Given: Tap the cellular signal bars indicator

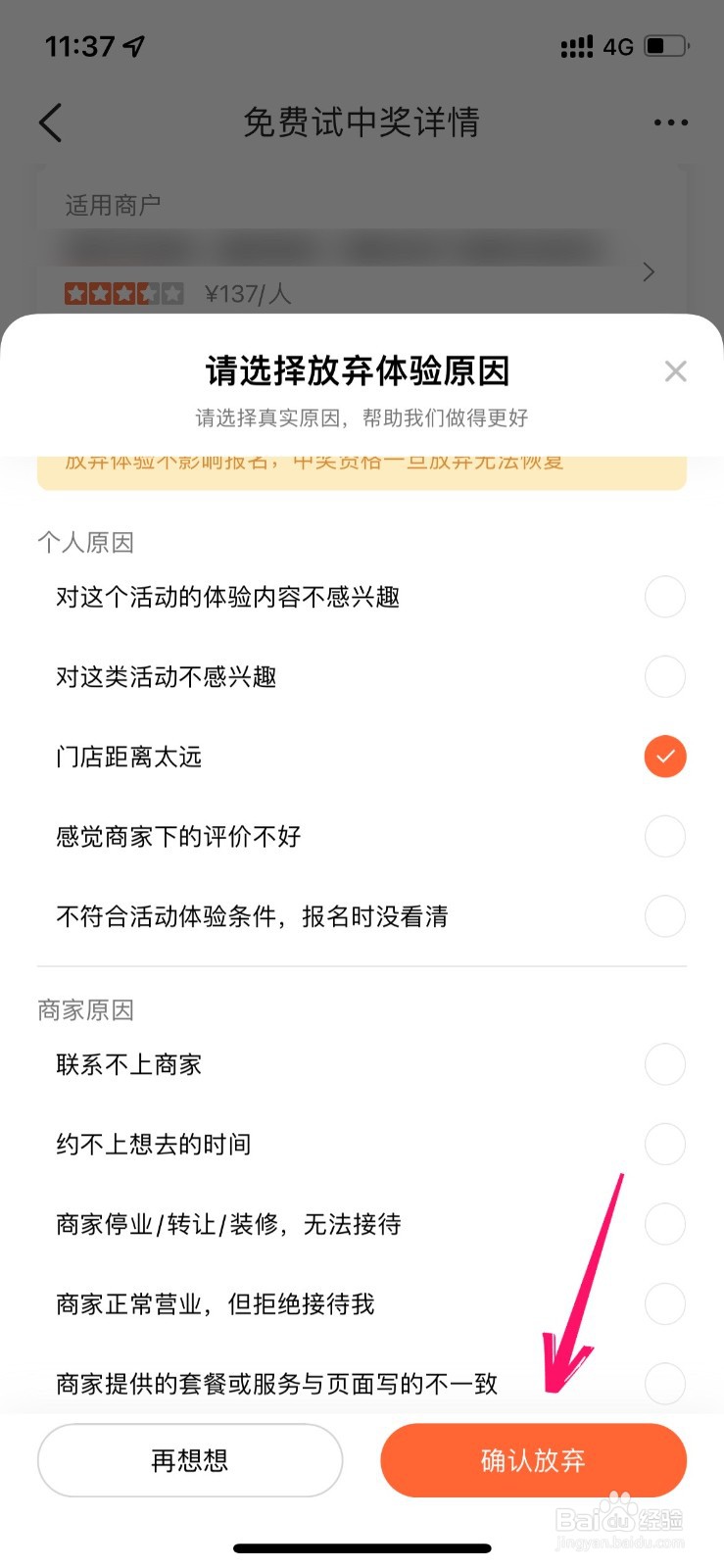Looking at the screenshot, I should tap(578, 45).
